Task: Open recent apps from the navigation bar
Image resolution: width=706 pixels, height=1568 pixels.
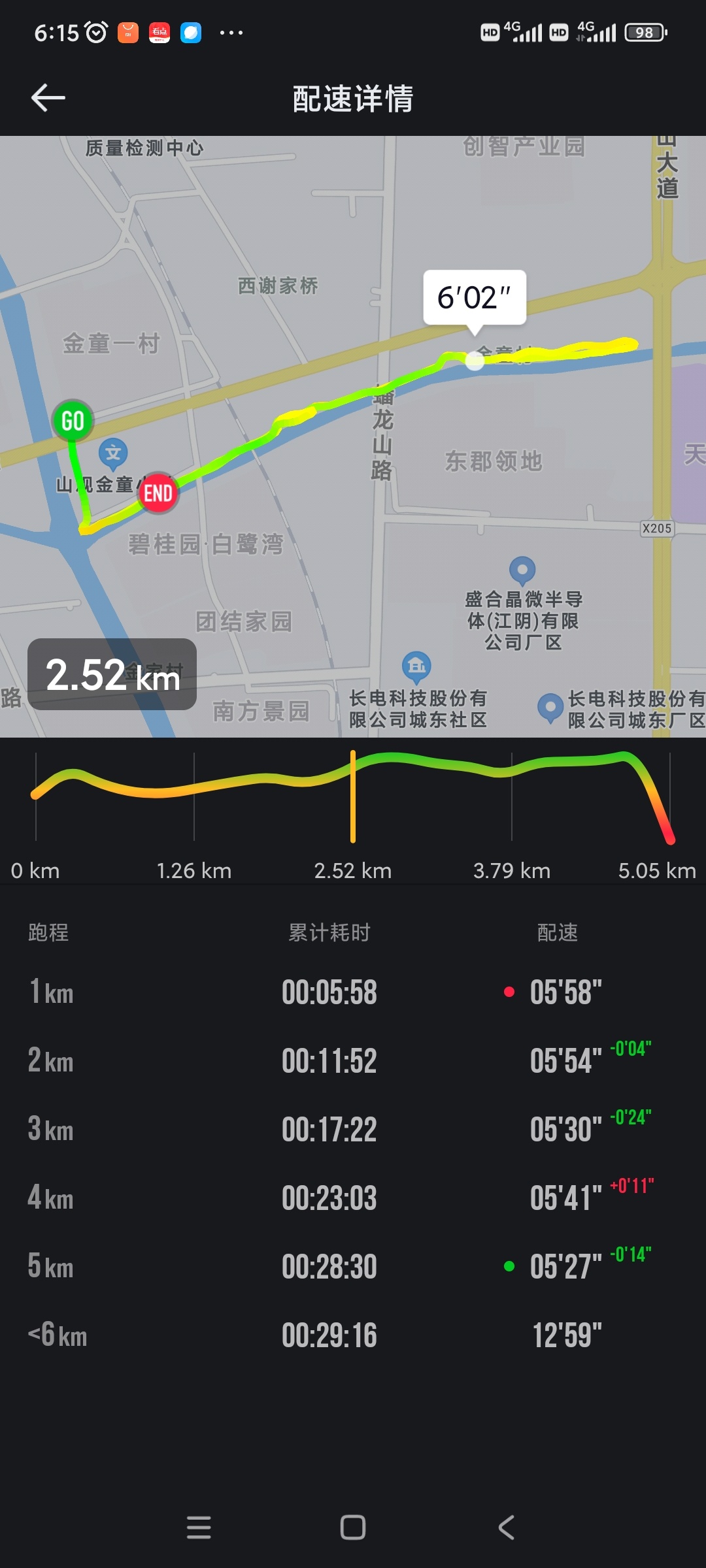Action: (x=199, y=1527)
